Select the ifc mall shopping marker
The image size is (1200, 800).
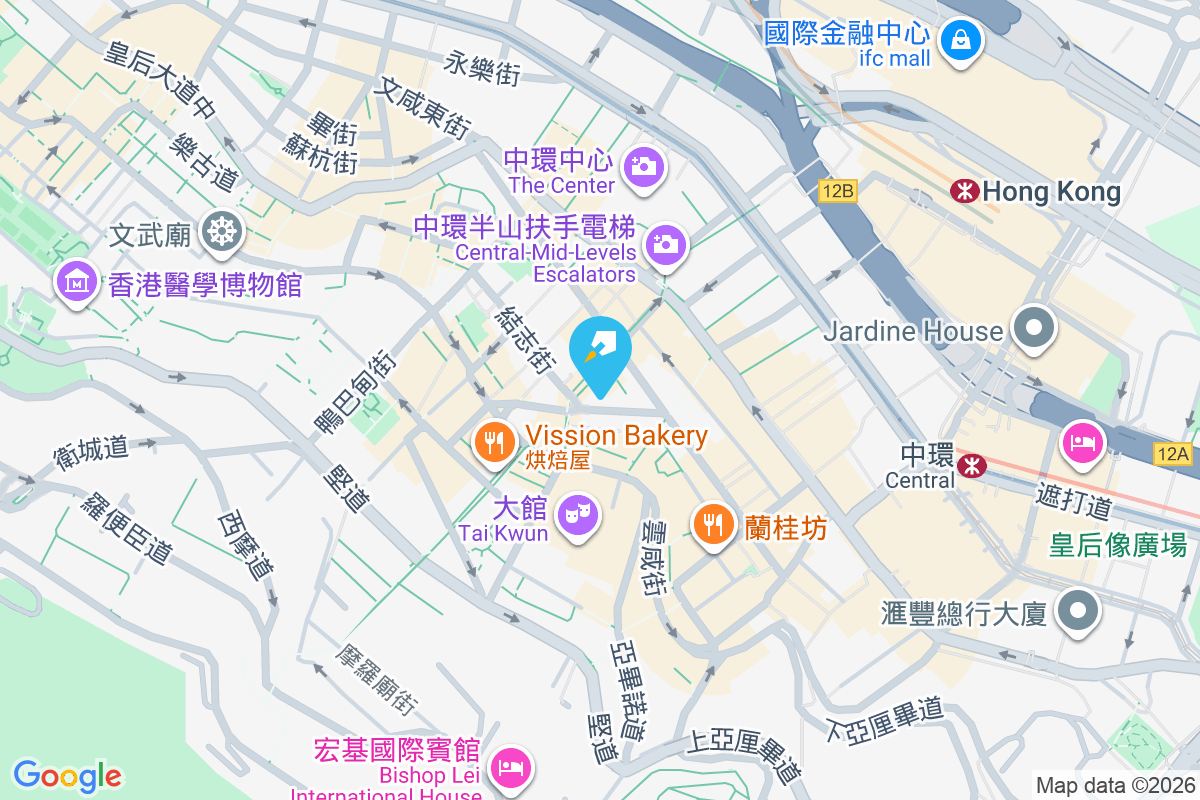click(960, 40)
